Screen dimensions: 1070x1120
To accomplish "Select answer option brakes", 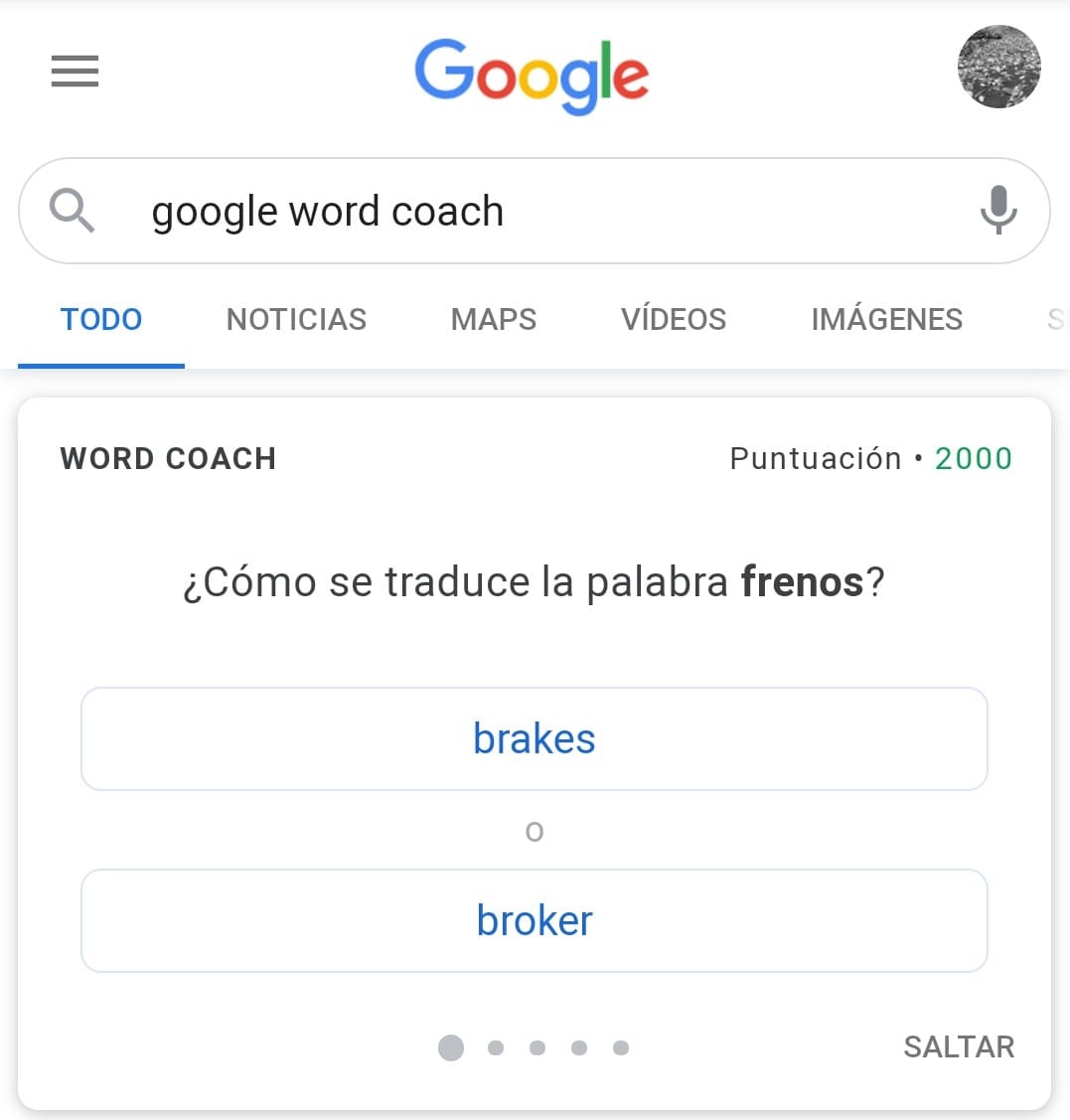I will click(x=535, y=738).
